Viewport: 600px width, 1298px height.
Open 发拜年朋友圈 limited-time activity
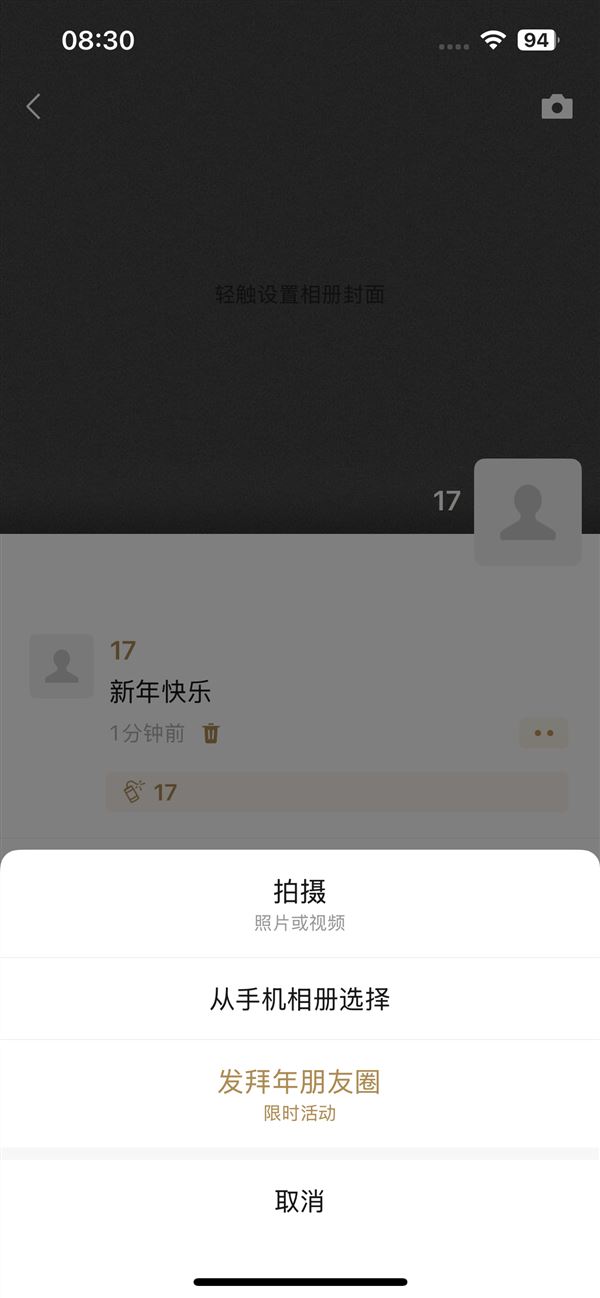(300, 1092)
